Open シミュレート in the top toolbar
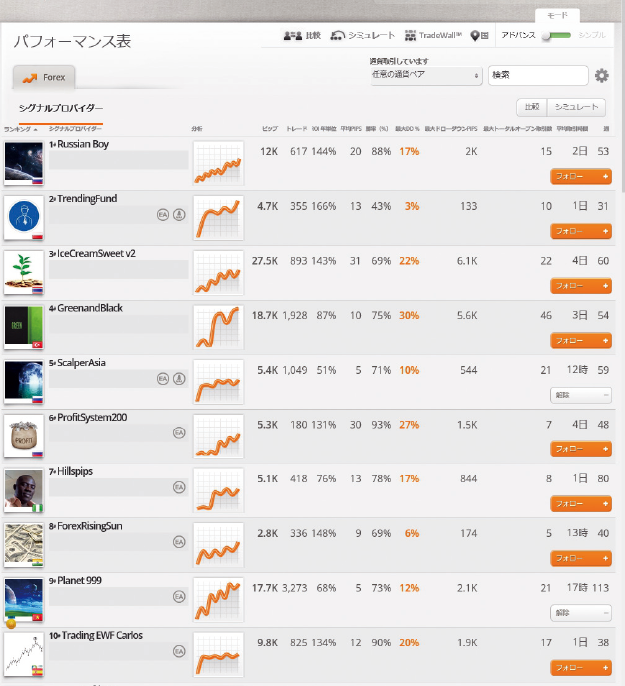 pyautogui.click(x=362, y=36)
